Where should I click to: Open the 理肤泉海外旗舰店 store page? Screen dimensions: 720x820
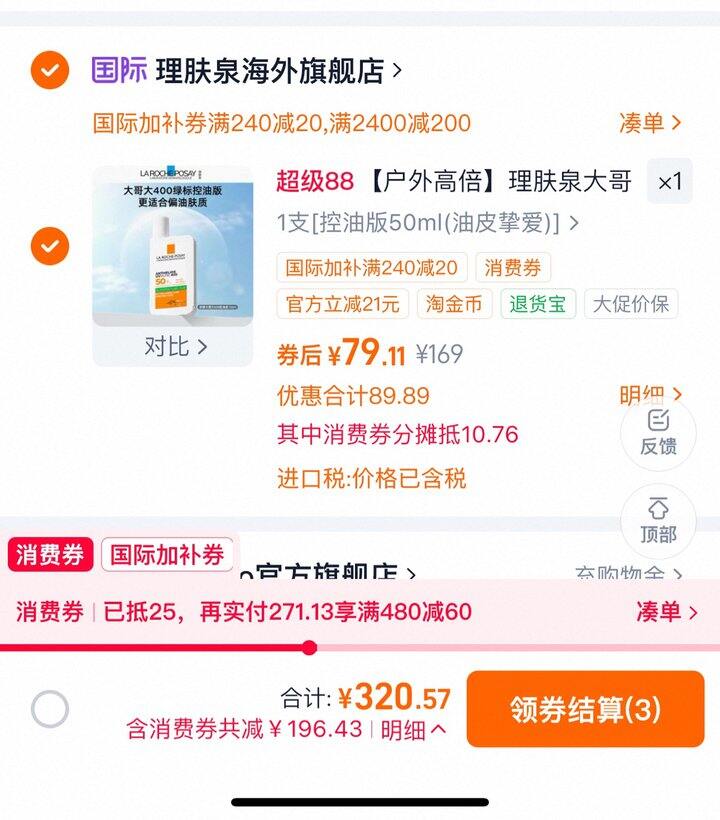(270, 71)
